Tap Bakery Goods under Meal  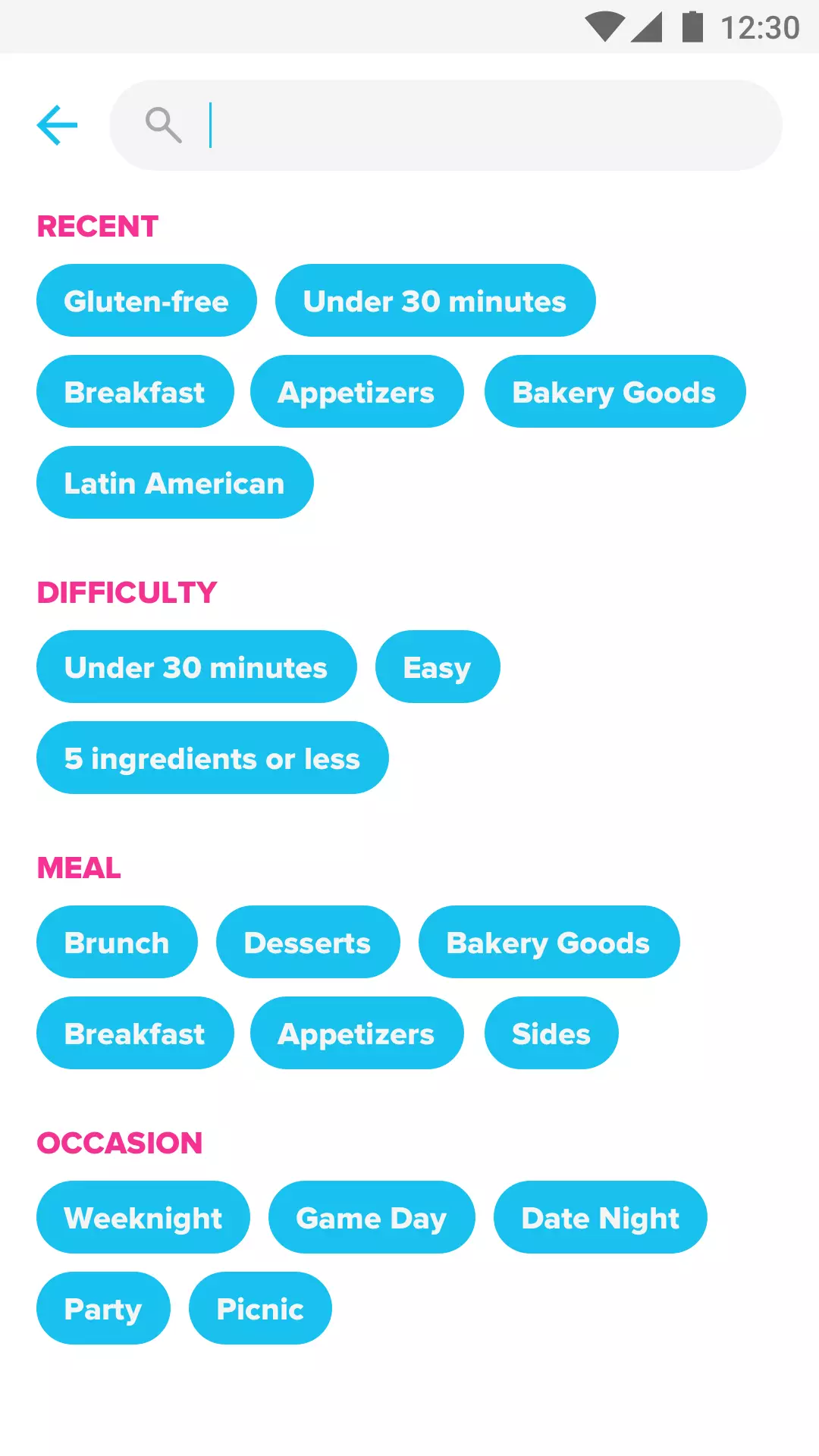pos(549,942)
